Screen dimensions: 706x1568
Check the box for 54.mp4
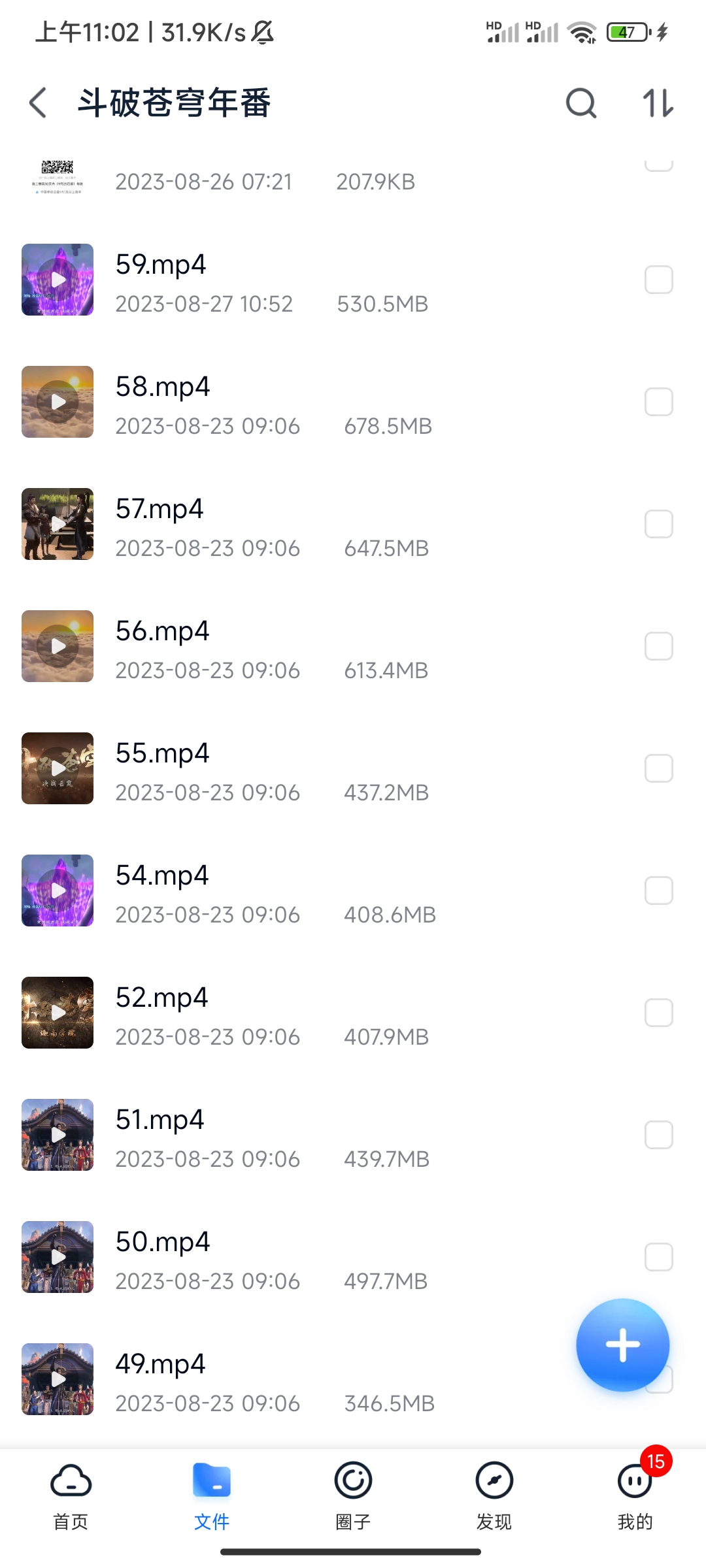[x=658, y=890]
